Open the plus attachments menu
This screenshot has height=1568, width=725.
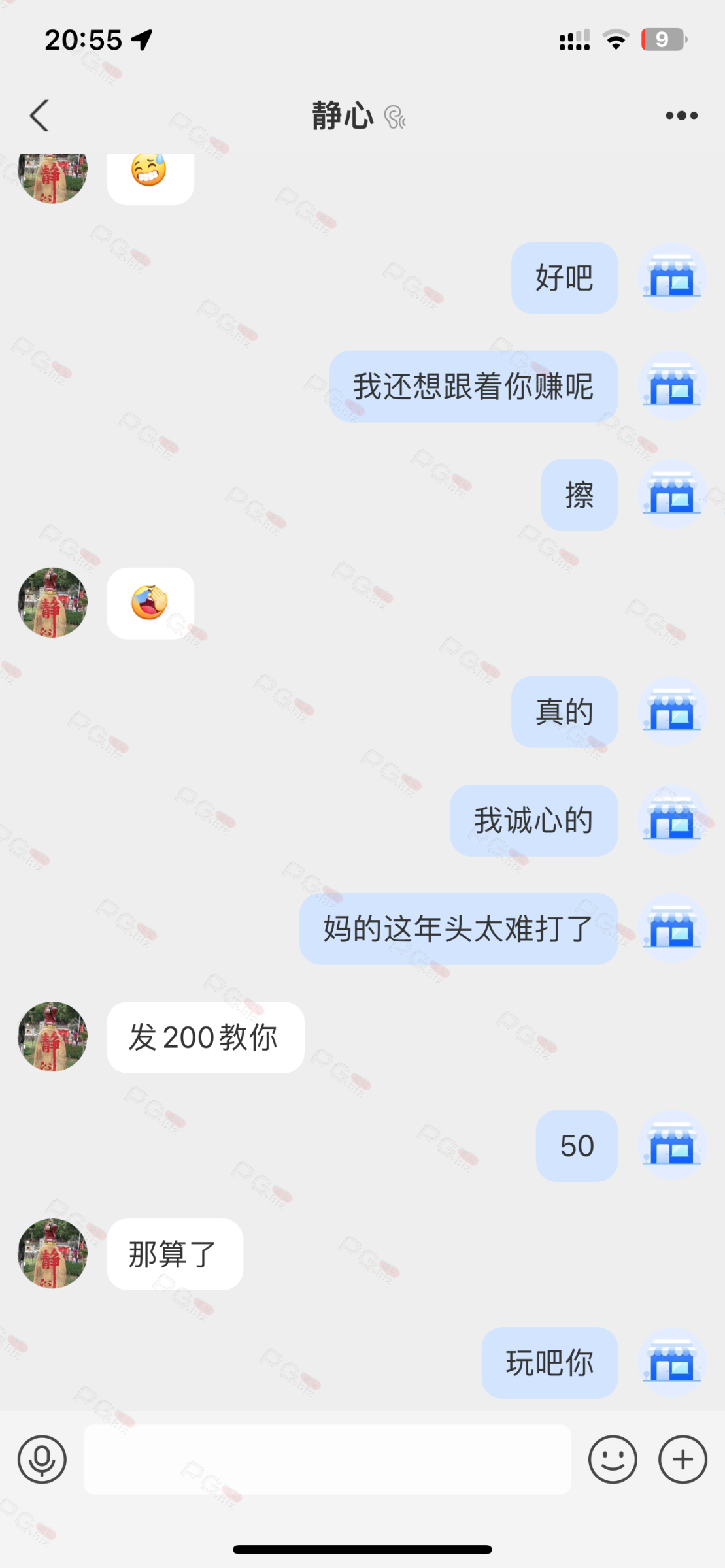[x=683, y=1459]
